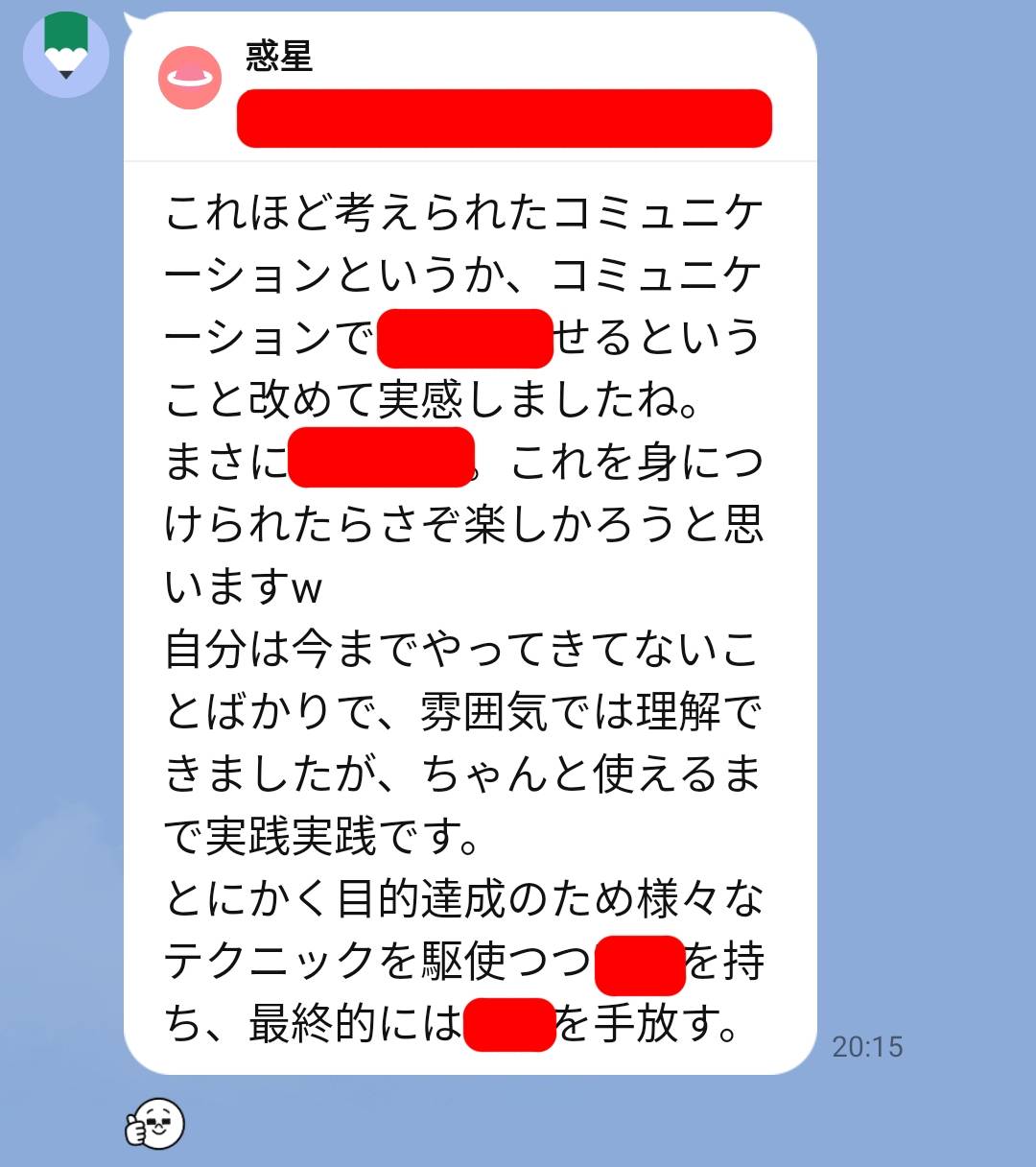Open the sender's green pencil profile avatar
1036x1167 pixels.
click(x=65, y=54)
